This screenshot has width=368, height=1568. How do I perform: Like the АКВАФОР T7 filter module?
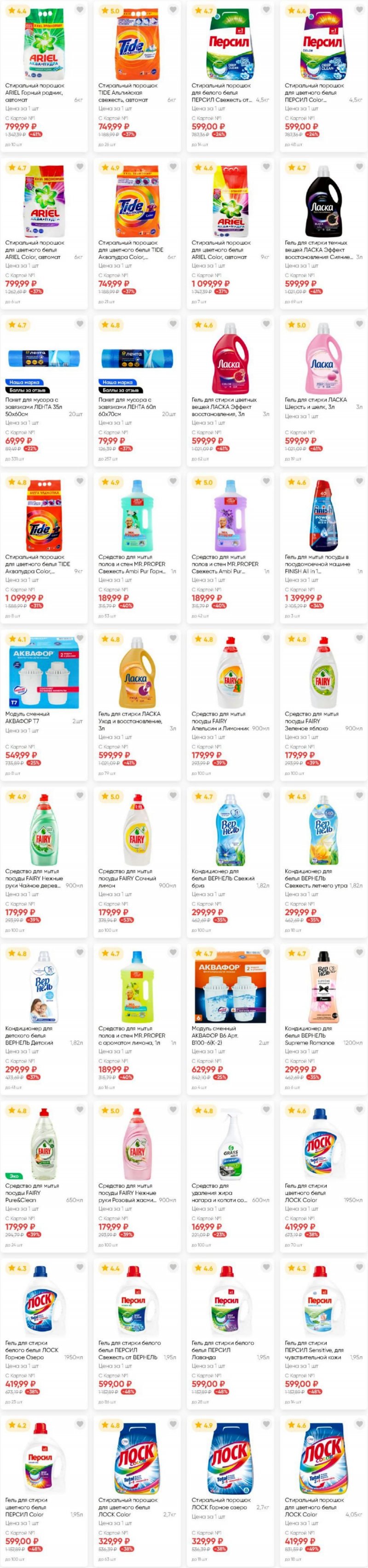pos(80,638)
